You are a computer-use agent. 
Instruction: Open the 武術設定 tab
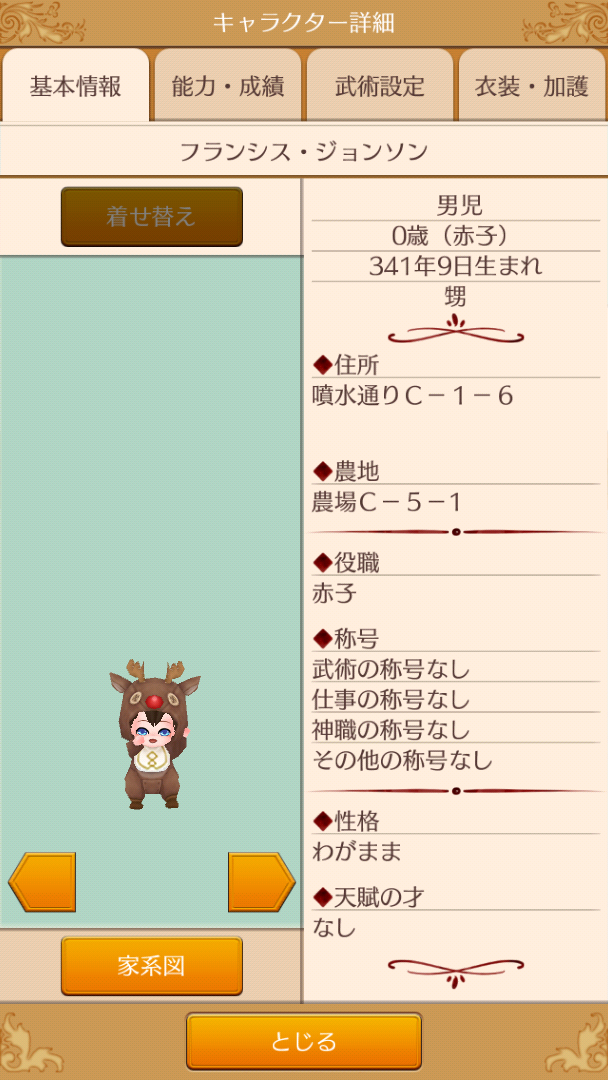tap(380, 86)
